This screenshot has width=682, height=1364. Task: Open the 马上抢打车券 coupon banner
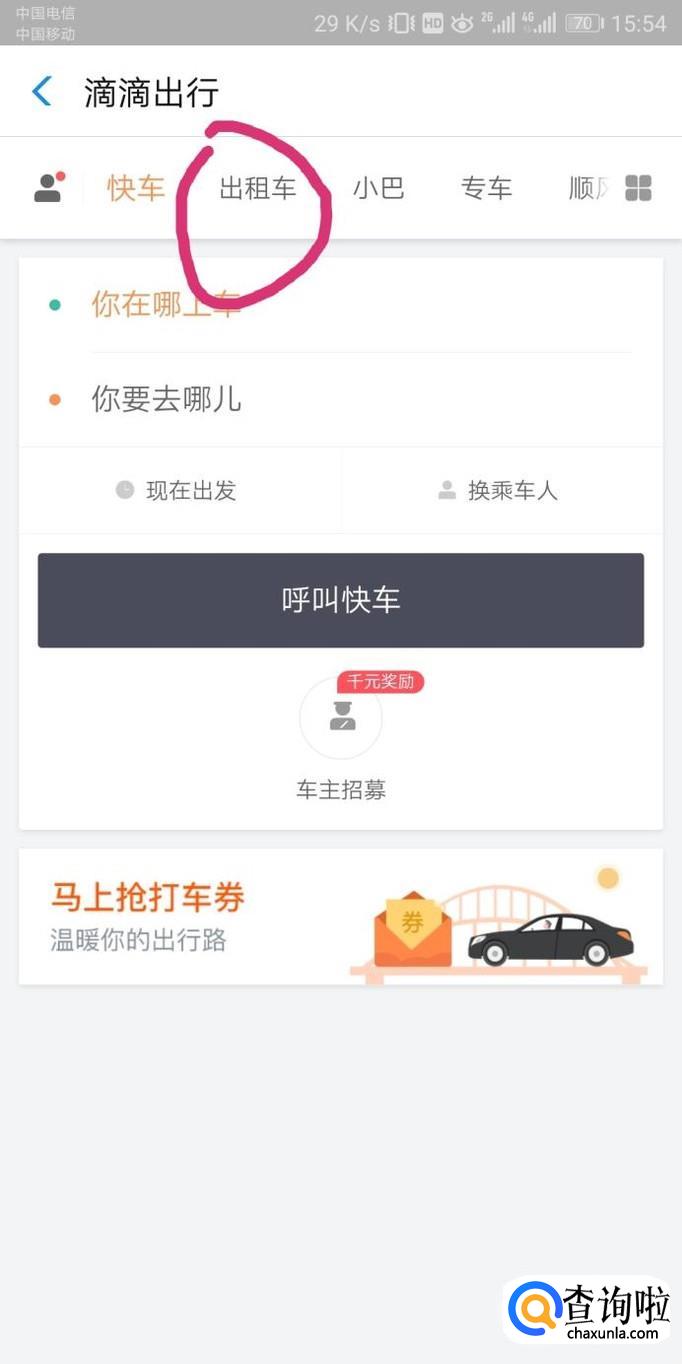(x=341, y=916)
